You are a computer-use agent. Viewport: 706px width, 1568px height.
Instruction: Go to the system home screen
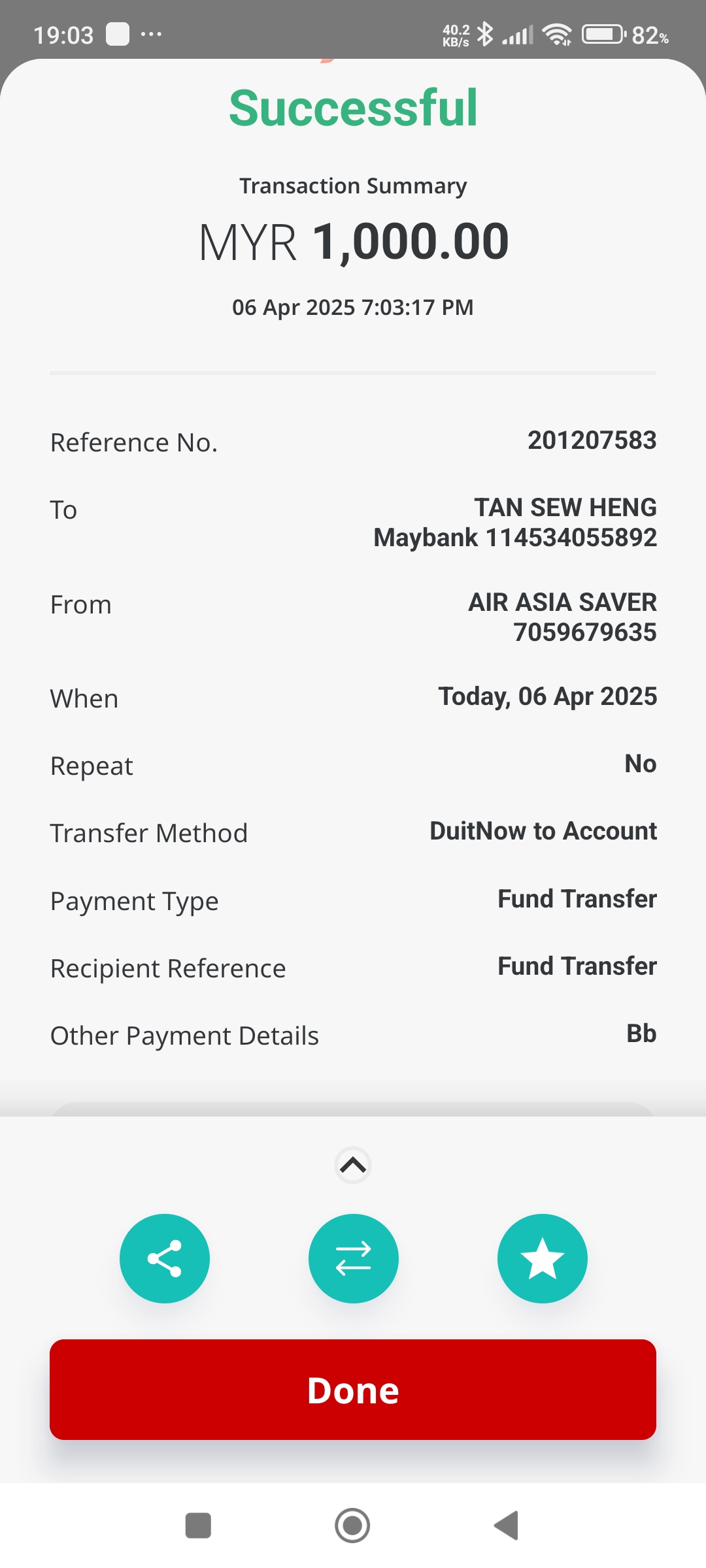352,1526
